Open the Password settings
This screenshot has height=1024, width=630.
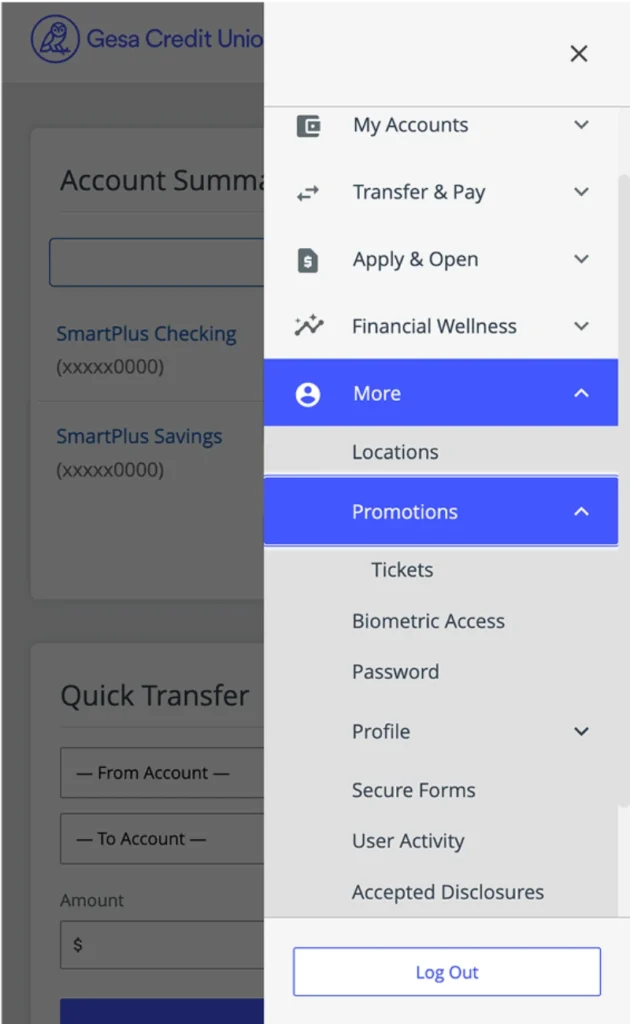coord(395,672)
